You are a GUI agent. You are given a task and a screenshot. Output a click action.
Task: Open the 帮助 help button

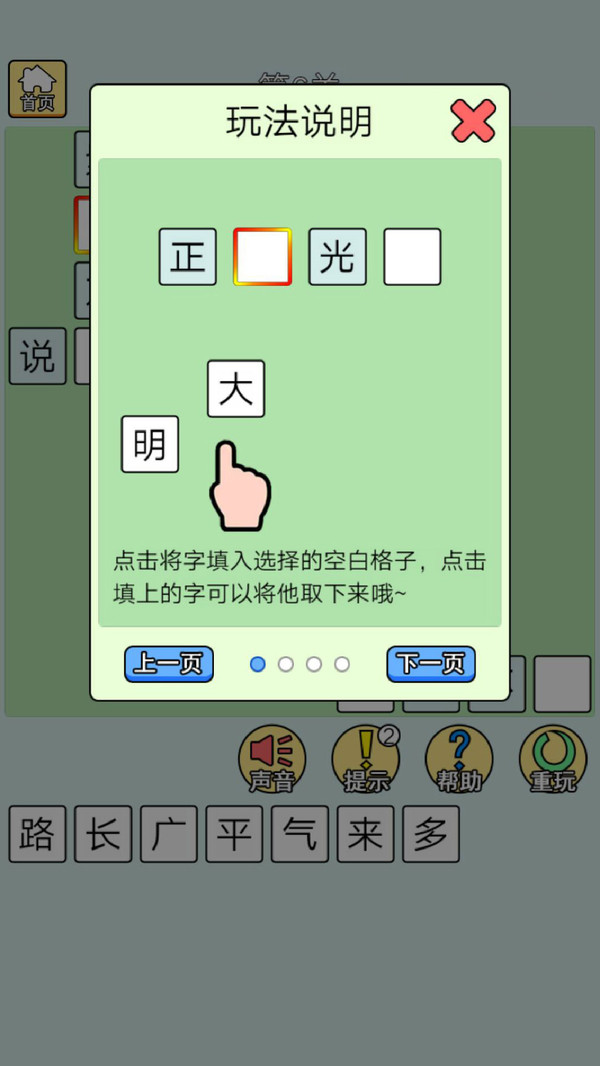[459, 759]
